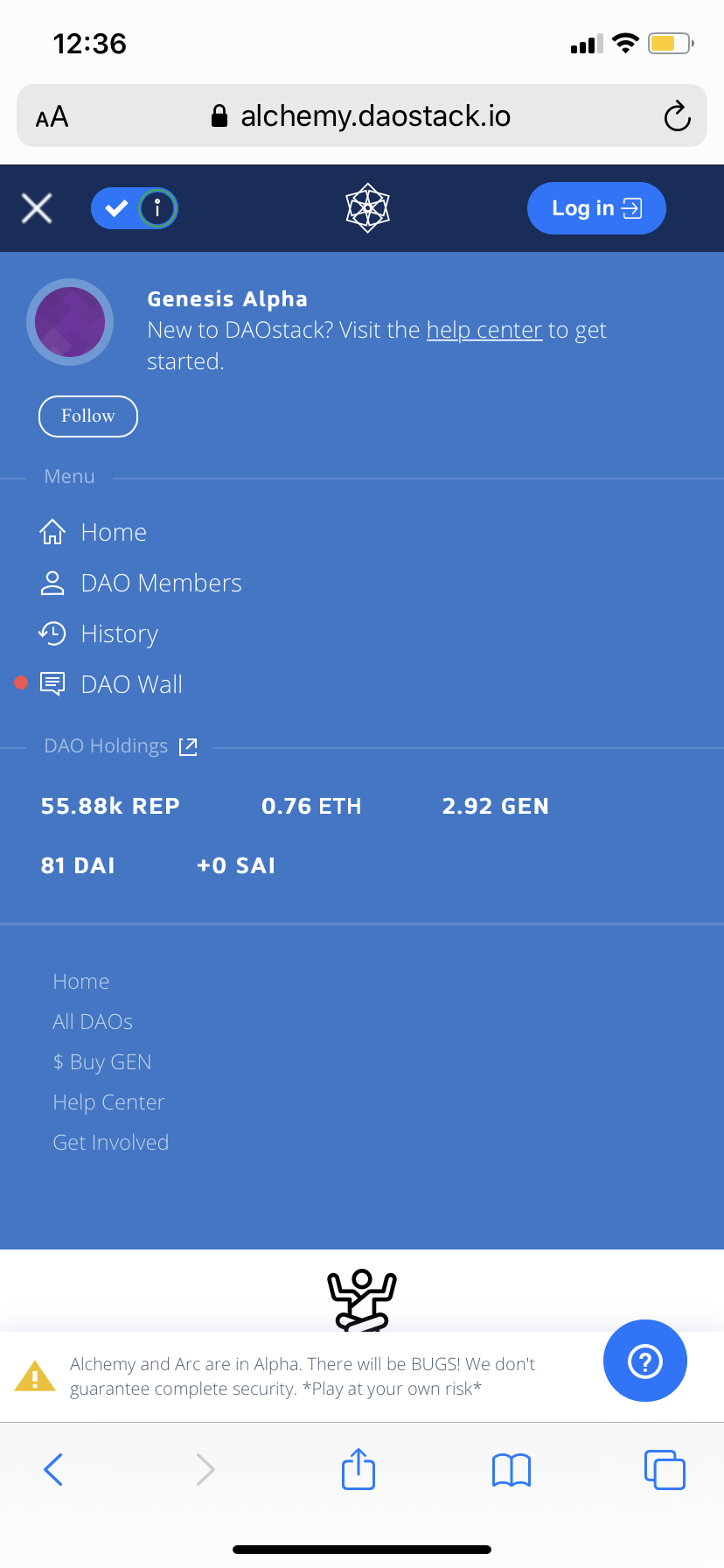Tap Get Involved
Viewport: 724px width, 1568px height.
pyautogui.click(x=111, y=1143)
